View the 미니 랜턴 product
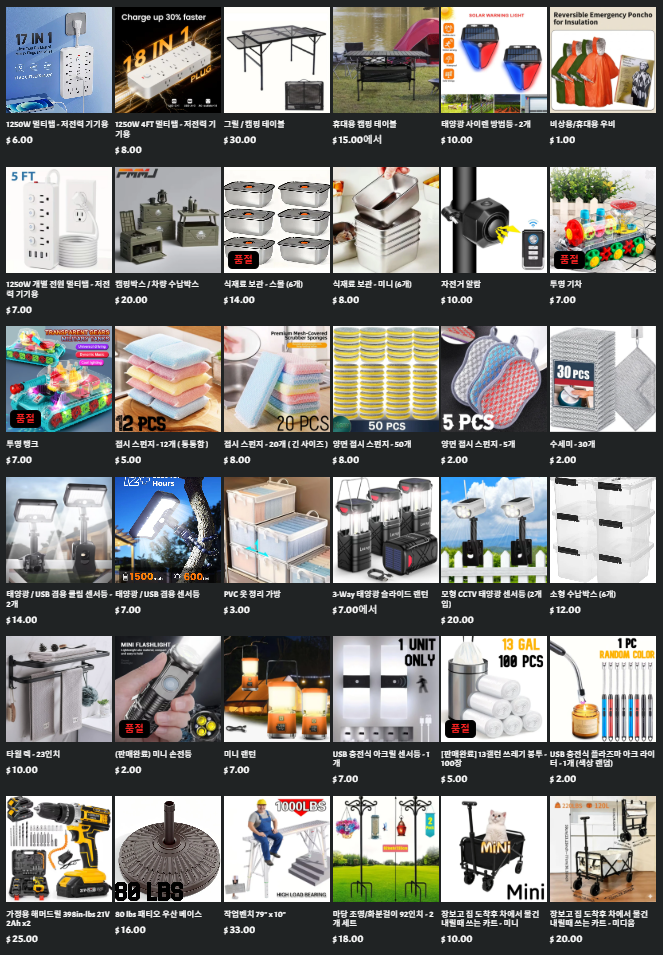Screen dimensions: 663x955 276,689
